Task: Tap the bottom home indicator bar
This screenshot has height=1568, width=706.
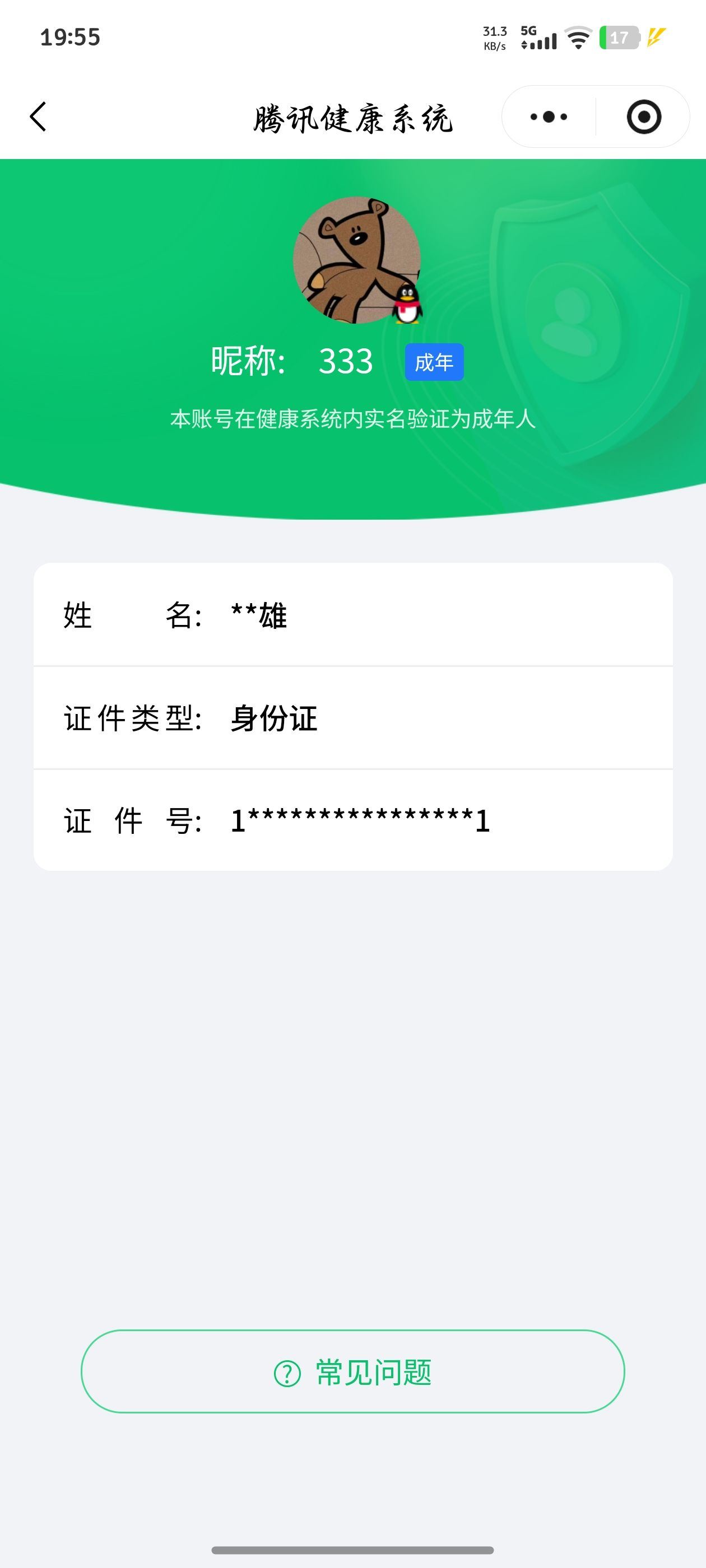Action: pyautogui.click(x=352, y=1550)
